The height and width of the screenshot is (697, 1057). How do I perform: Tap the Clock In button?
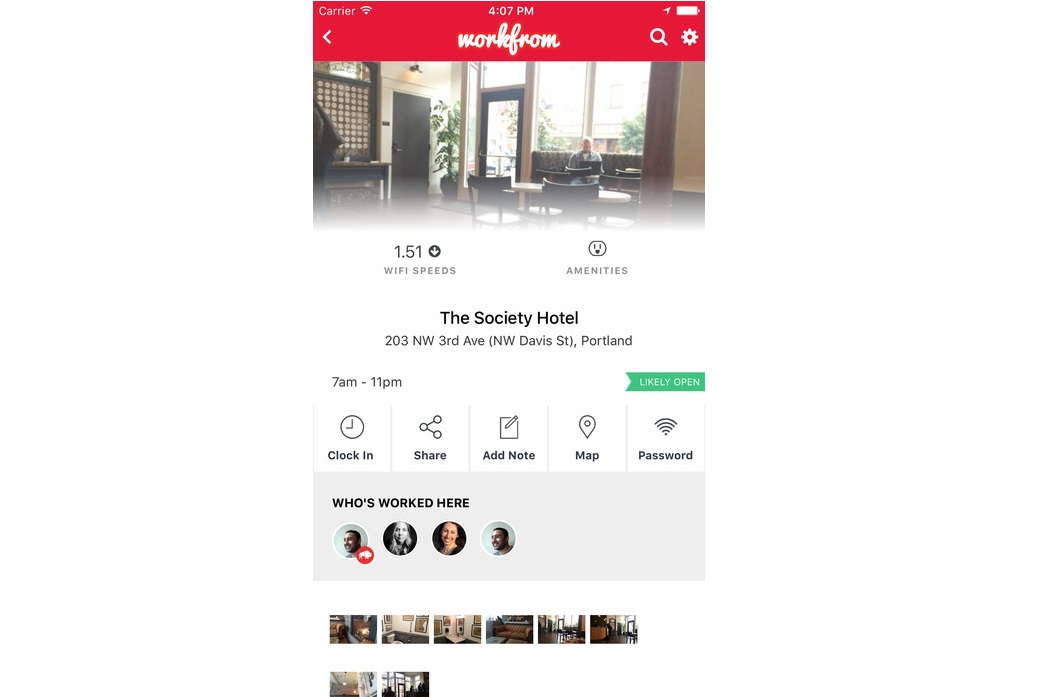tap(351, 438)
